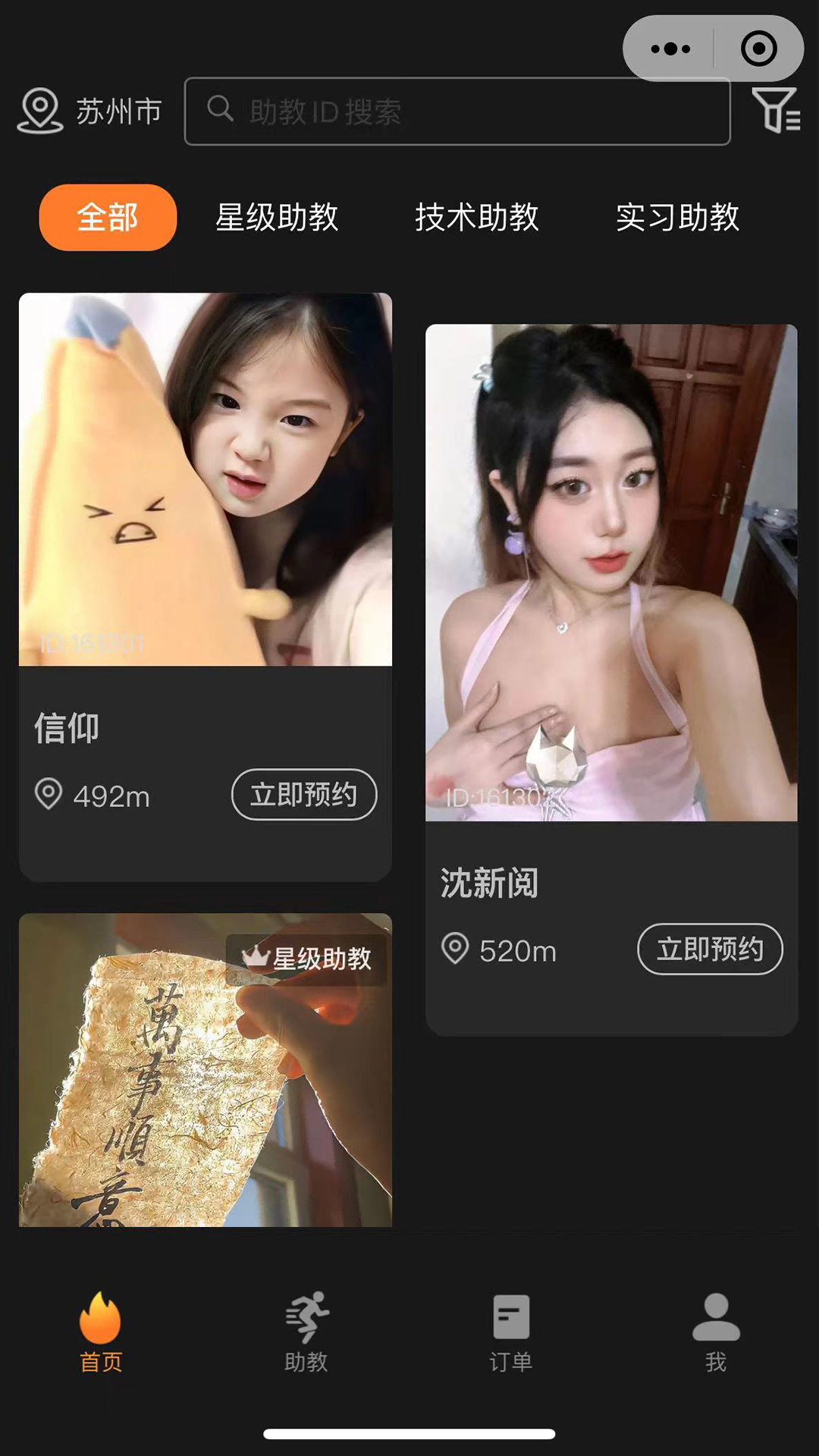Image resolution: width=819 pixels, height=1456 pixels.
Task: Open the filter icon next to search
Action: click(x=775, y=111)
